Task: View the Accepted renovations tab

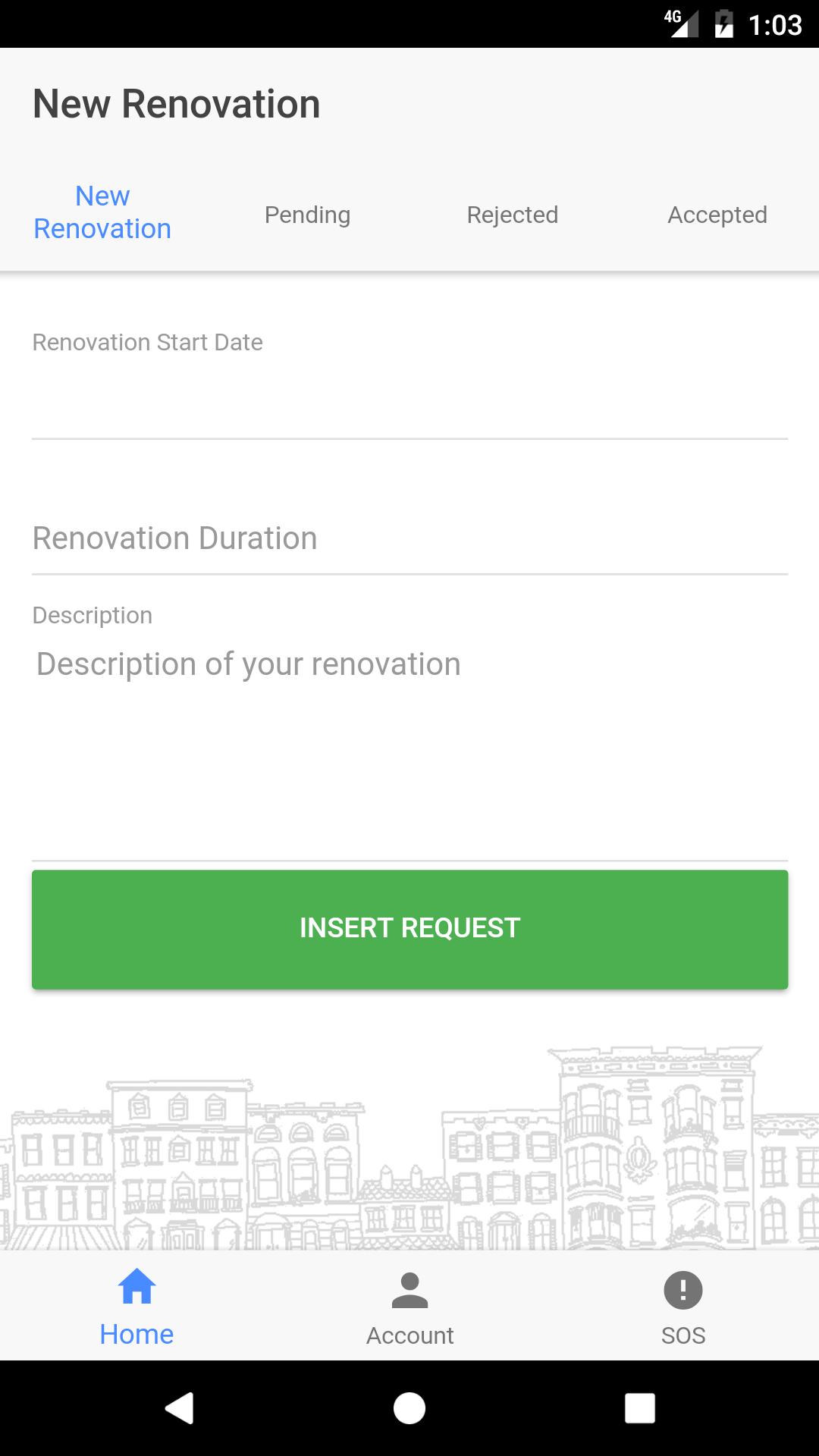Action: click(717, 215)
